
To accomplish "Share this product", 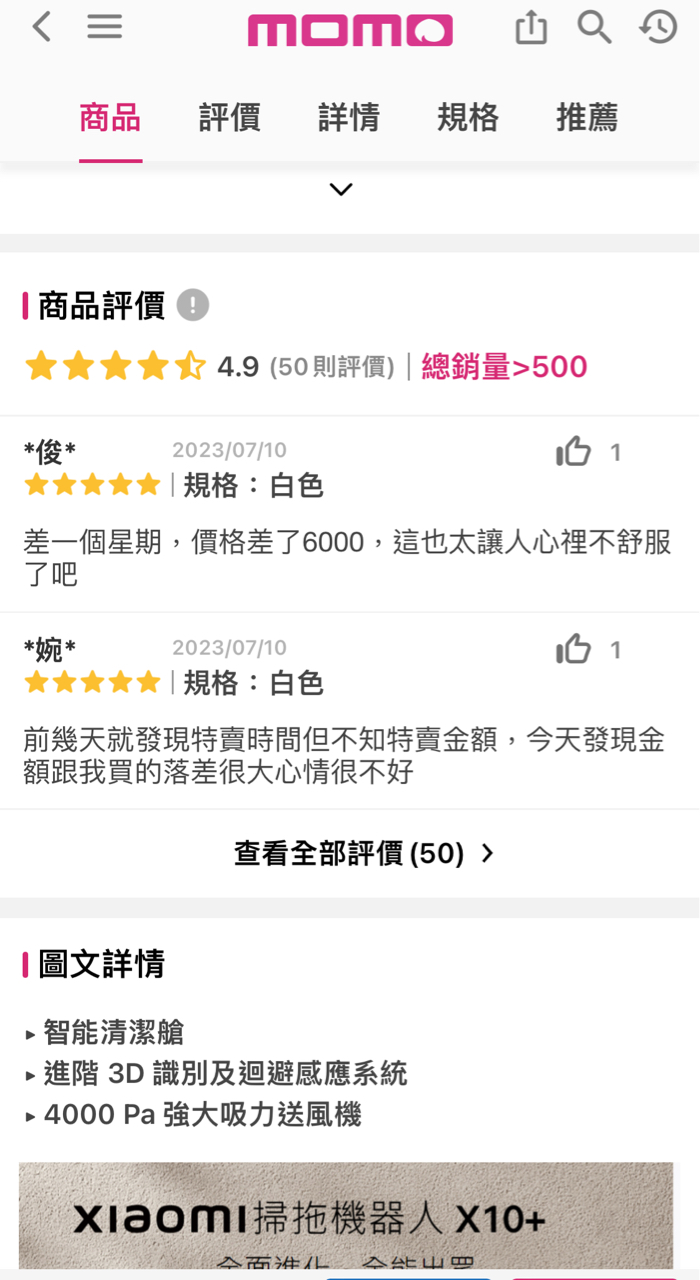I will tap(531, 27).
